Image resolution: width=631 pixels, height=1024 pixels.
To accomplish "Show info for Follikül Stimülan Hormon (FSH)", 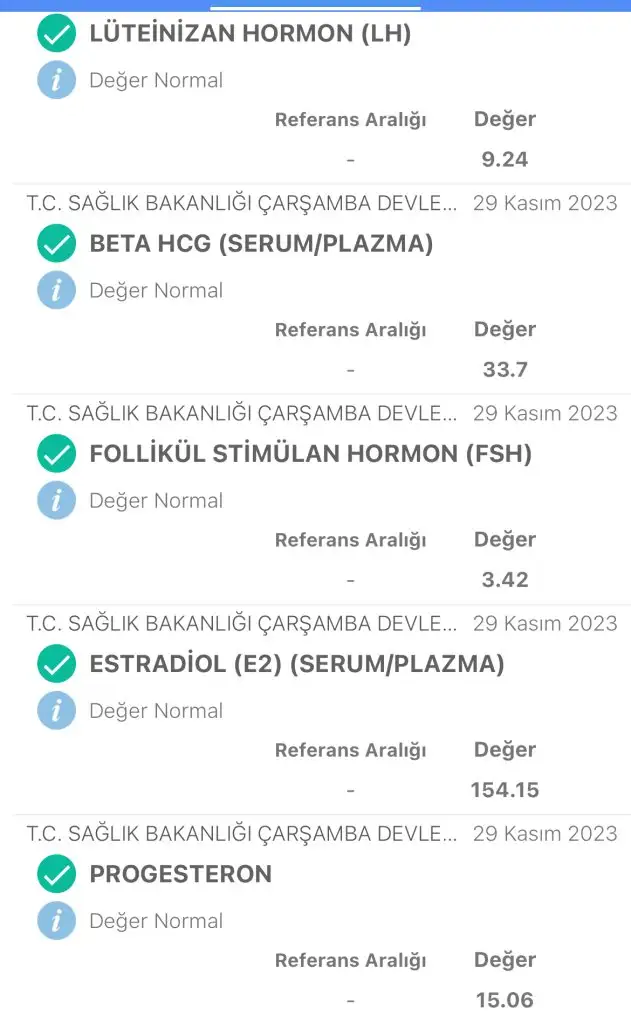I will (57, 500).
